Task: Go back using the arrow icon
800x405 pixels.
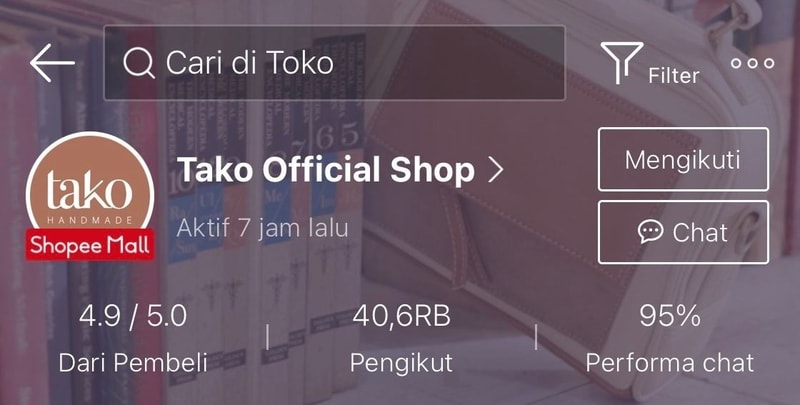Action: [x=52, y=63]
